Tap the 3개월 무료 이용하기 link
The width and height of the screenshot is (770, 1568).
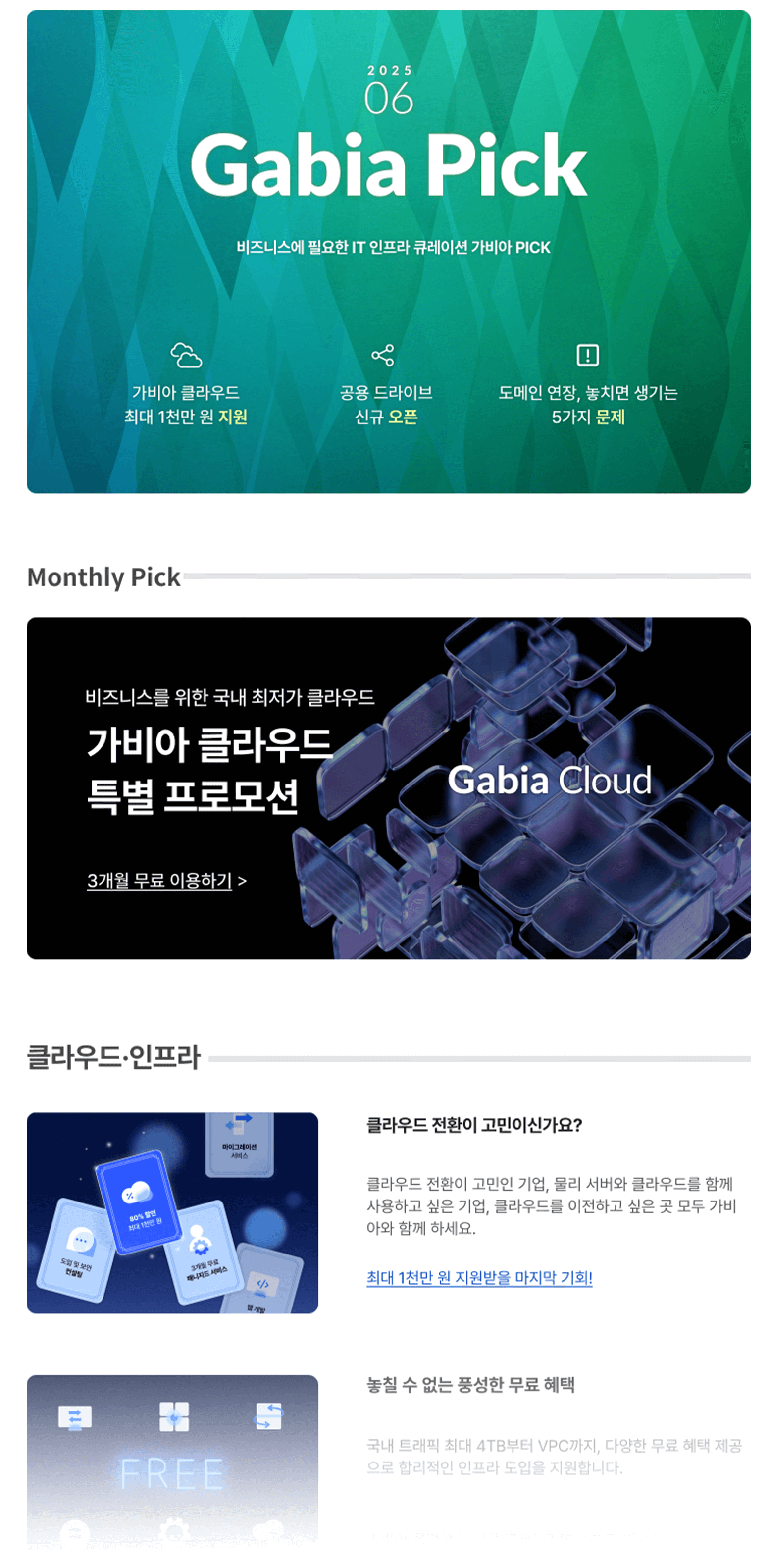(165, 880)
